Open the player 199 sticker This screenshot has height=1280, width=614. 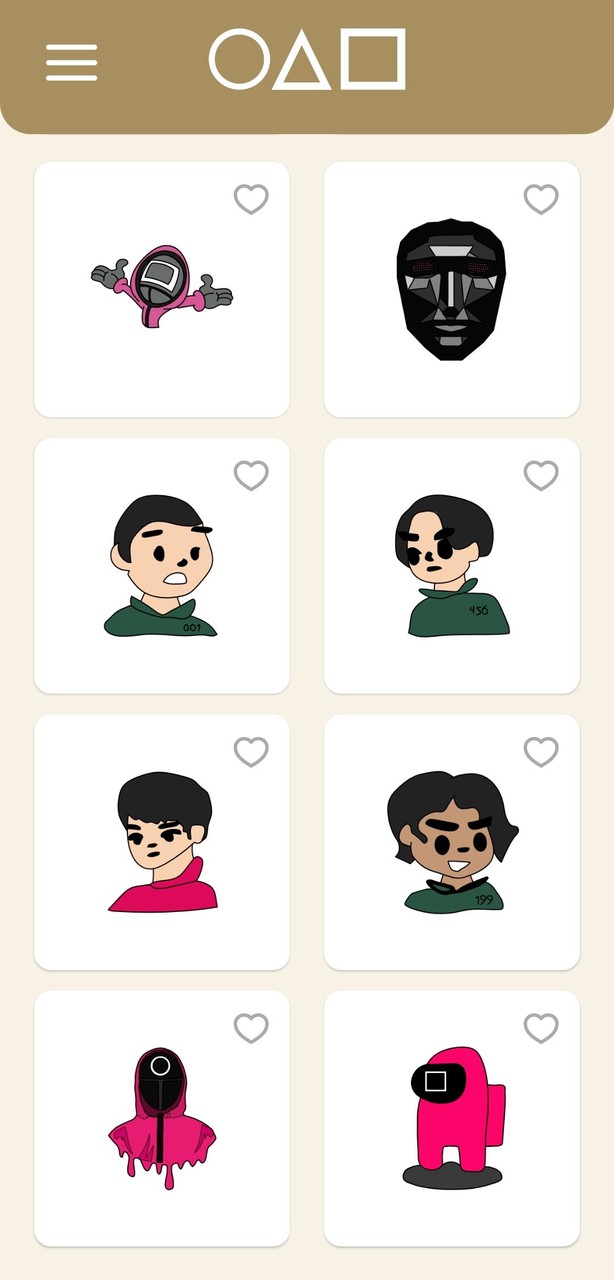(451, 843)
